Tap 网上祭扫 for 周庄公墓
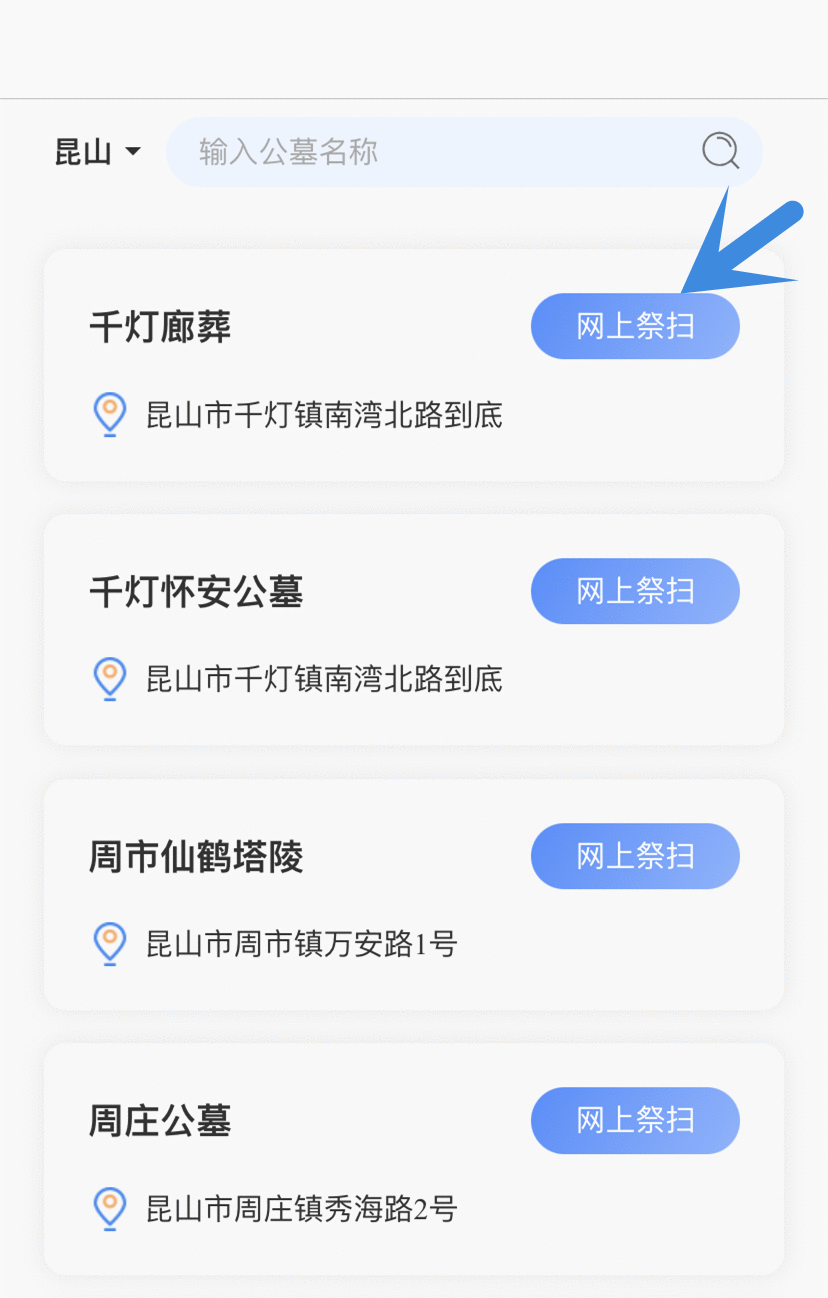828x1298 pixels. pyautogui.click(x=634, y=1120)
